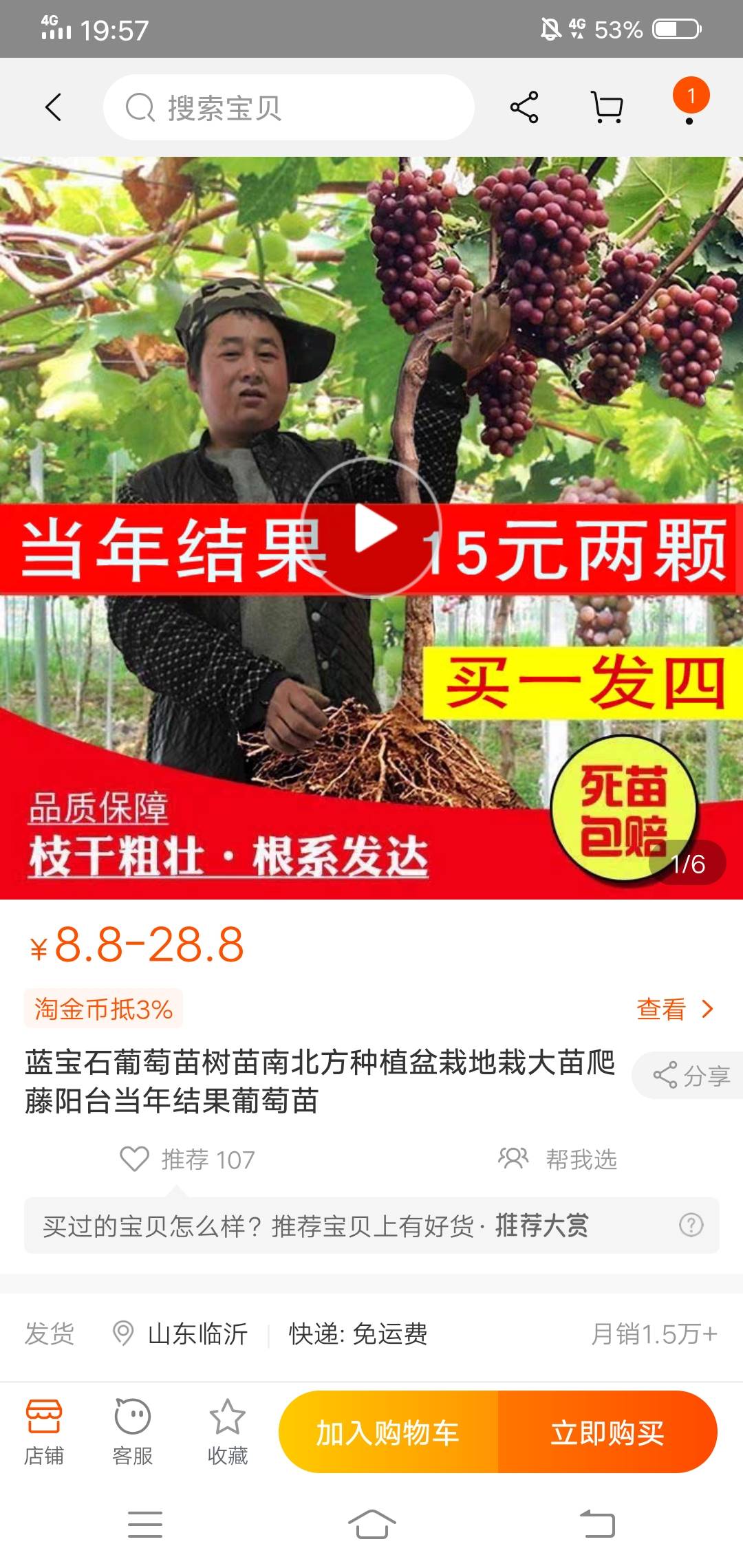Open the shopping cart icon

[x=607, y=107]
